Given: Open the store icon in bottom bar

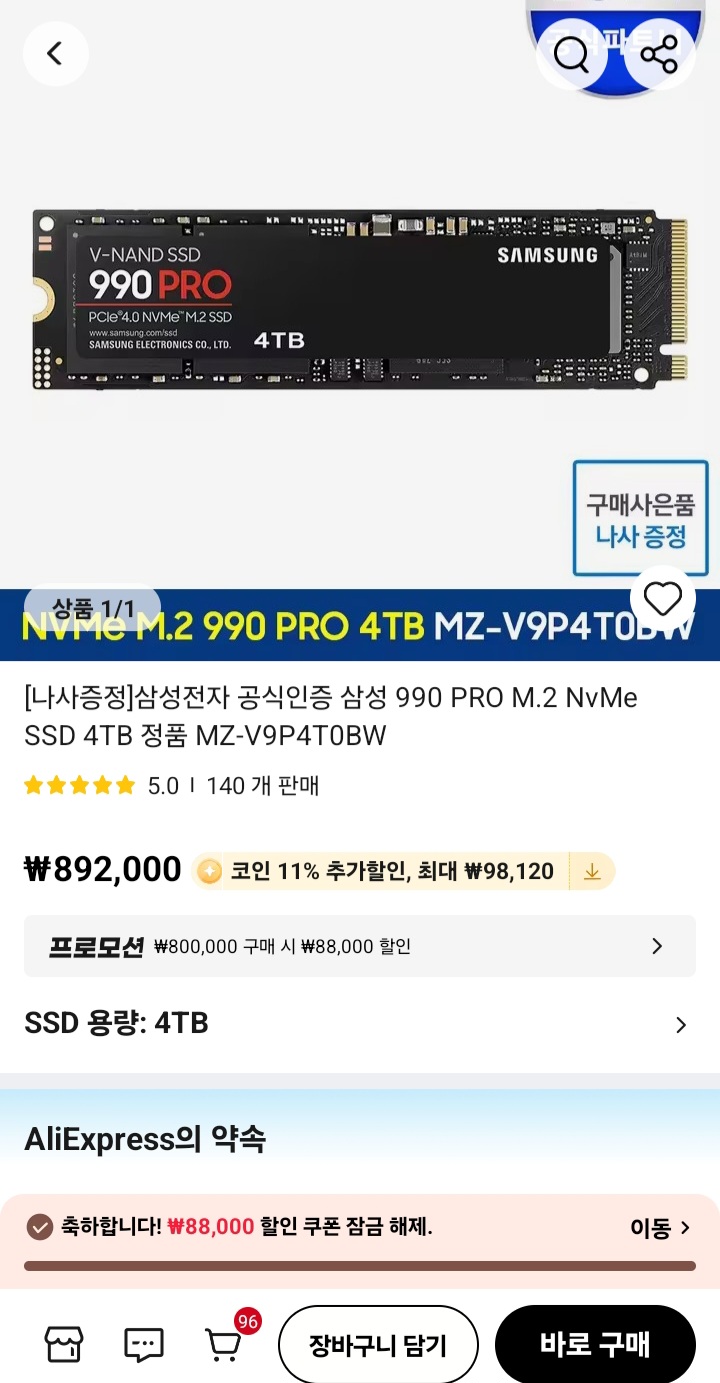Looking at the screenshot, I should tap(62, 1344).
